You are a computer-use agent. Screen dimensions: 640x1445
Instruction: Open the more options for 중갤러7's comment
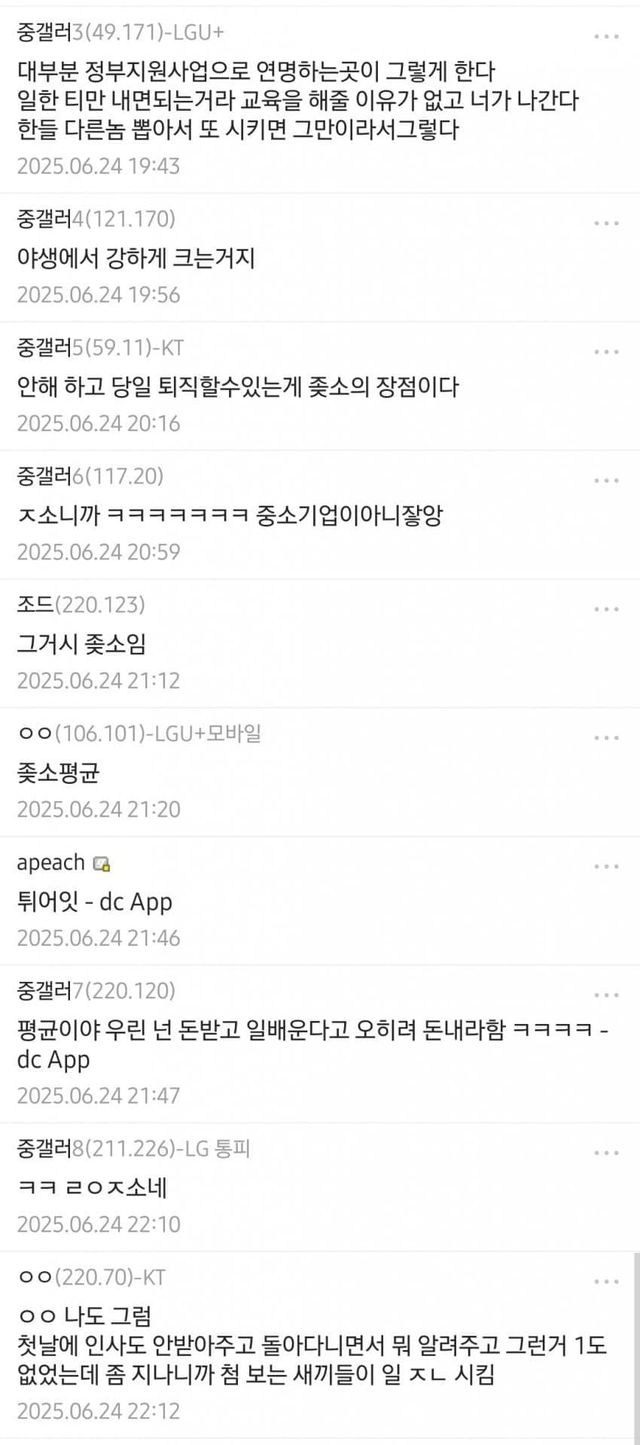coord(607,995)
